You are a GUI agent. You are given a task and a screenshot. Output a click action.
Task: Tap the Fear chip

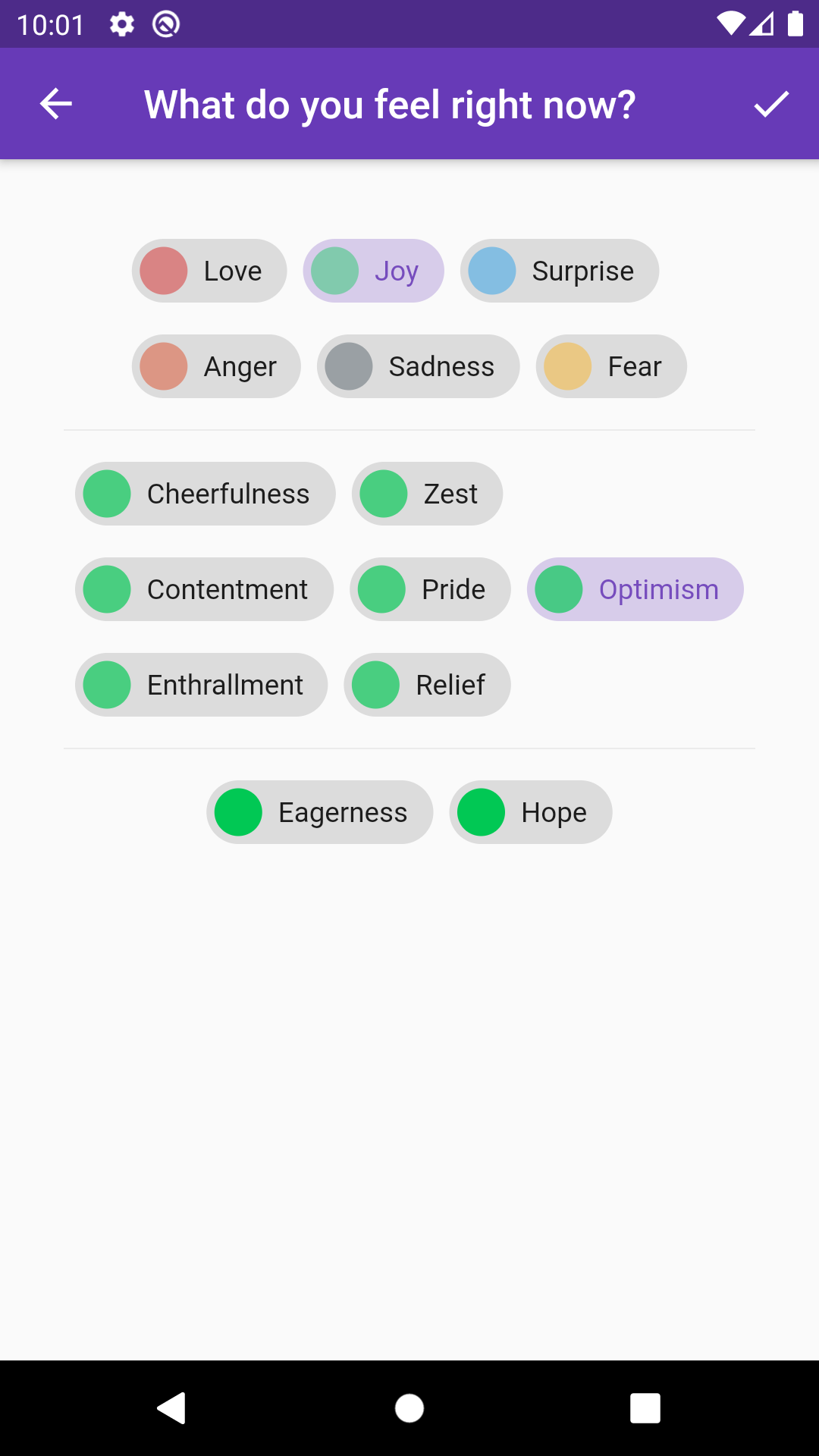[611, 366]
